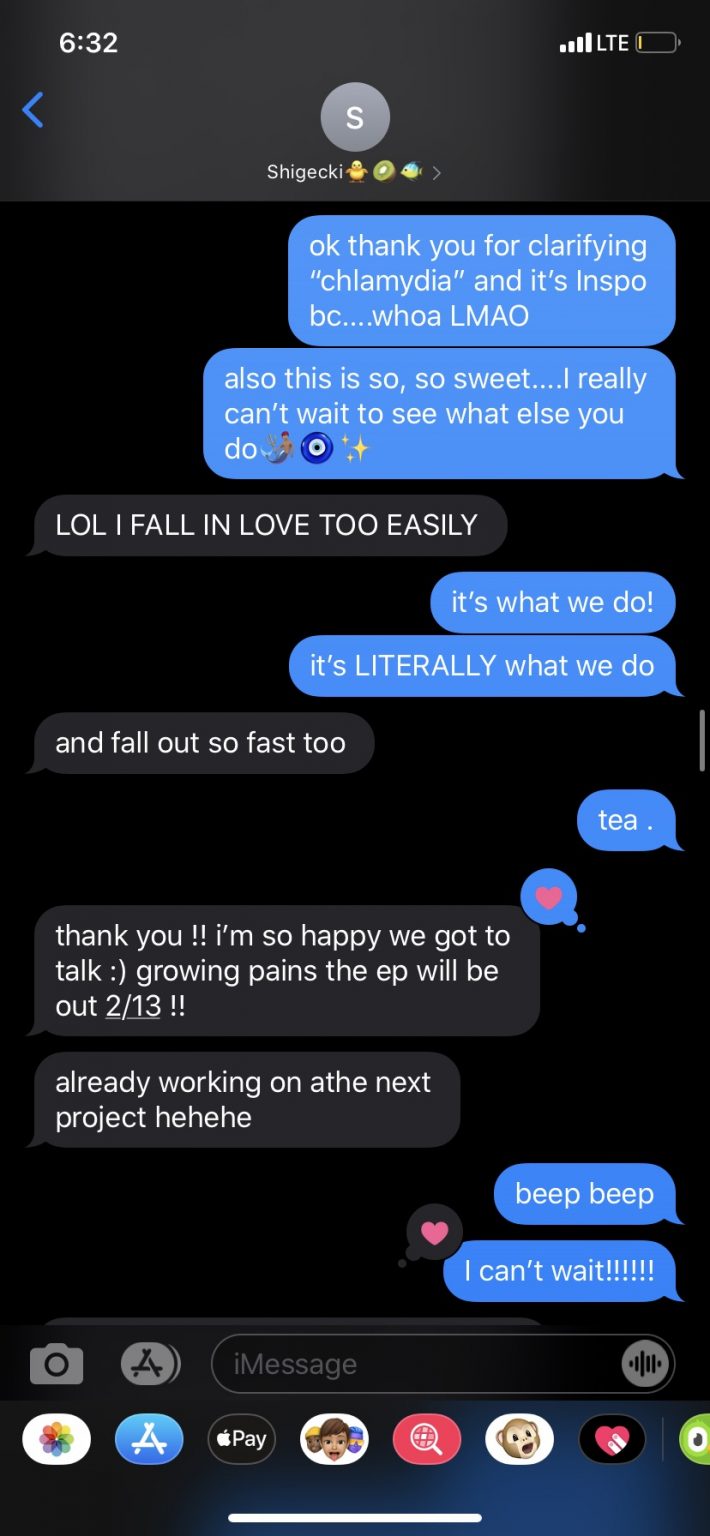Tap the iMessage text field
This screenshot has width=710, height=1536.
coord(415,1364)
